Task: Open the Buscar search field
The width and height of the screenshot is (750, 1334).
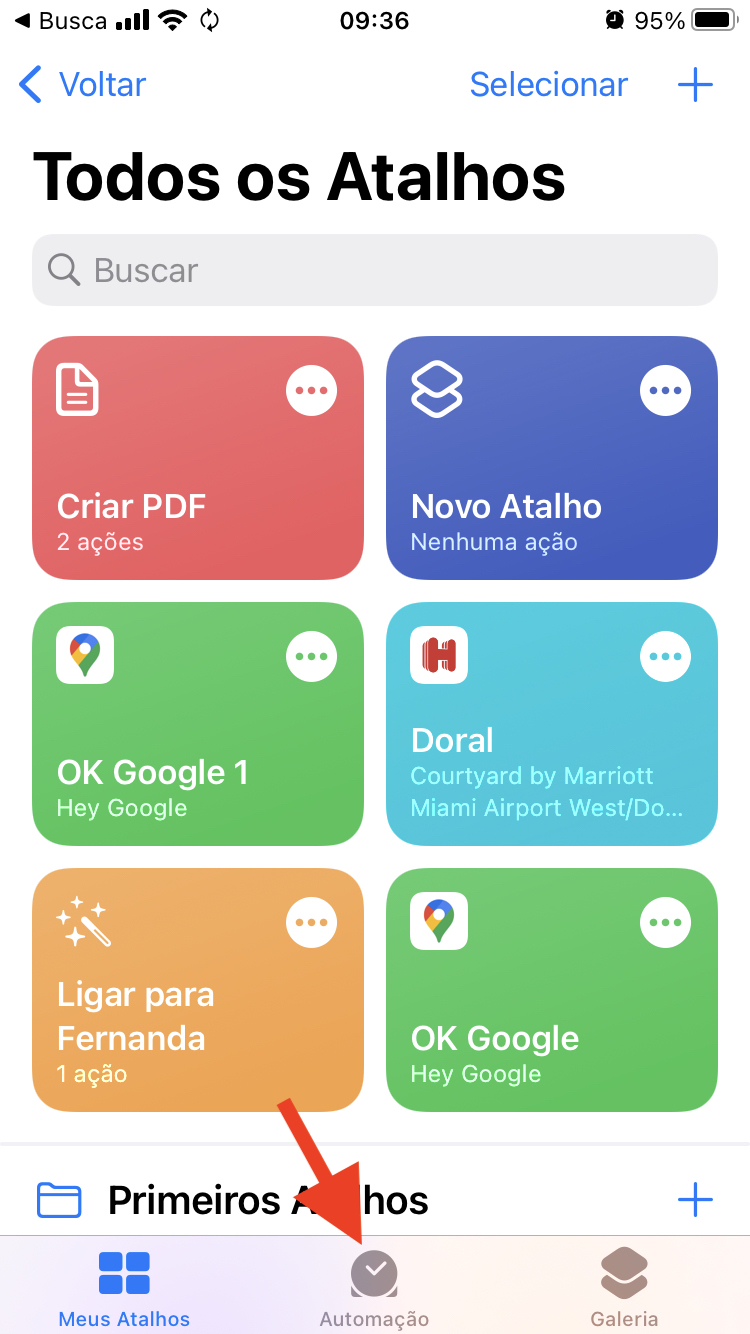Action: 375,270
